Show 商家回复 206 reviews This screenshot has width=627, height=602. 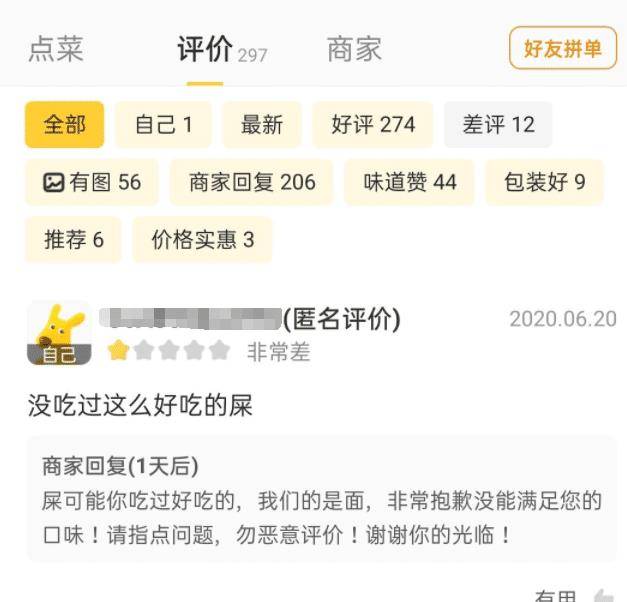coord(252,182)
